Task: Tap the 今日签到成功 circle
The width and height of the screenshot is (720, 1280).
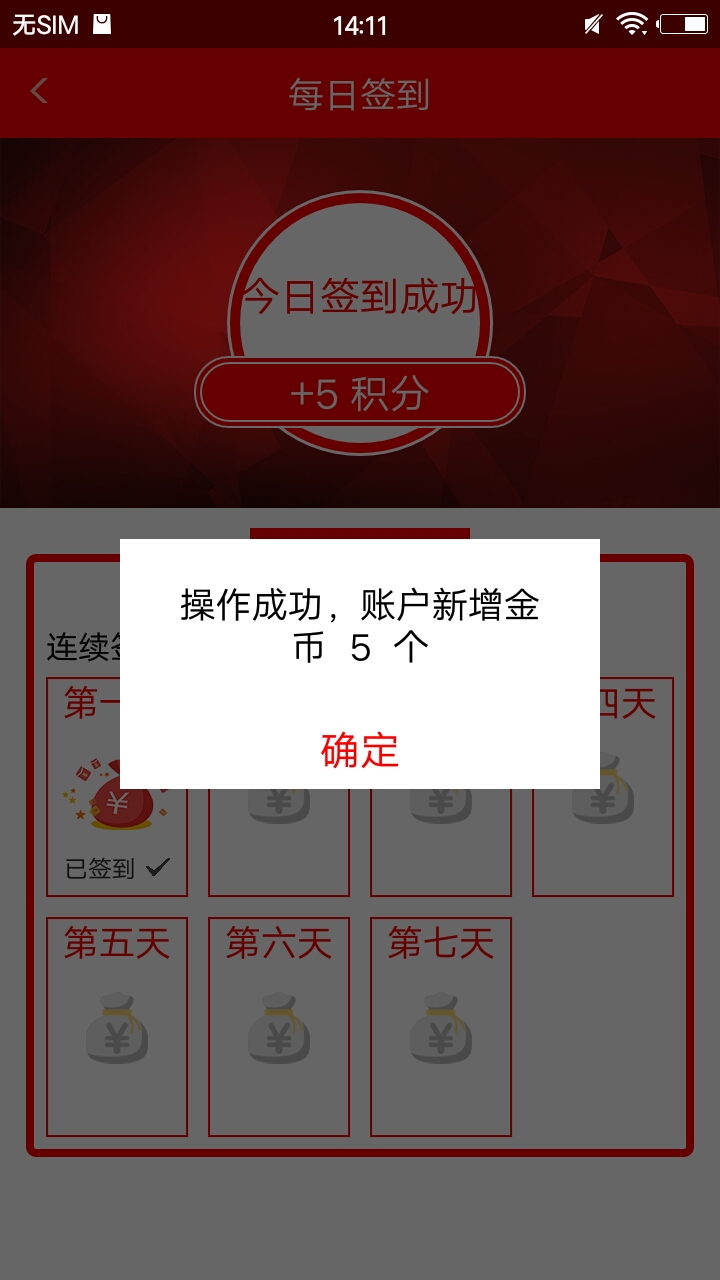Action: click(359, 295)
